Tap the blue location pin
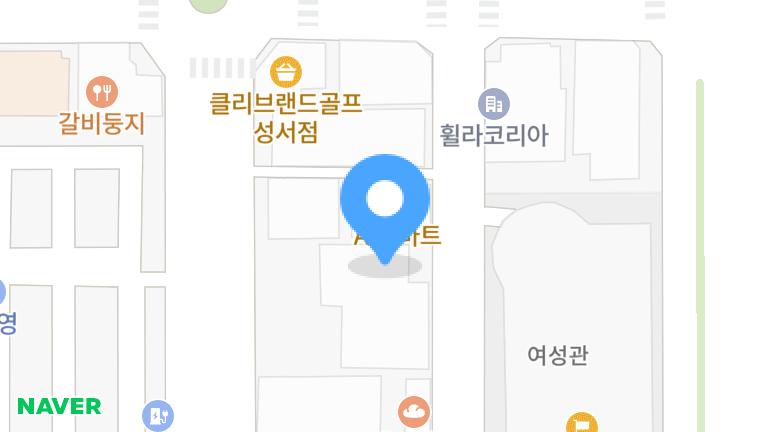 [385, 200]
